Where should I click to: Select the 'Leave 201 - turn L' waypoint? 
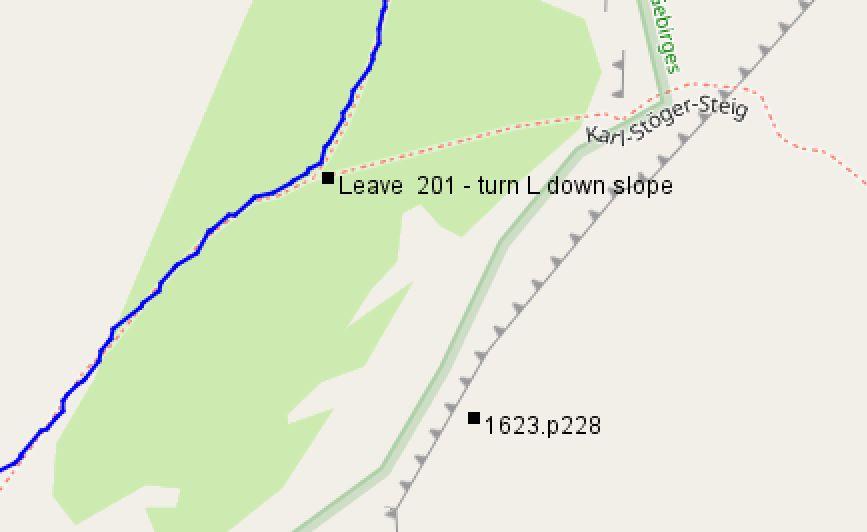point(328,179)
